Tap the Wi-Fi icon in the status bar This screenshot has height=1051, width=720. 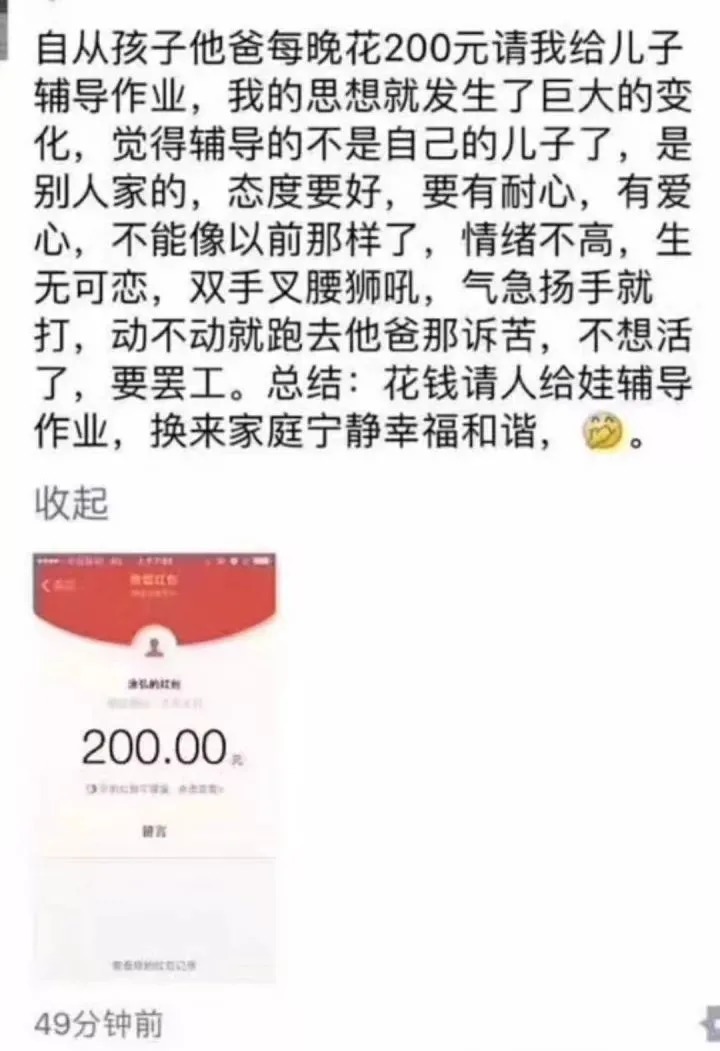pos(234,560)
